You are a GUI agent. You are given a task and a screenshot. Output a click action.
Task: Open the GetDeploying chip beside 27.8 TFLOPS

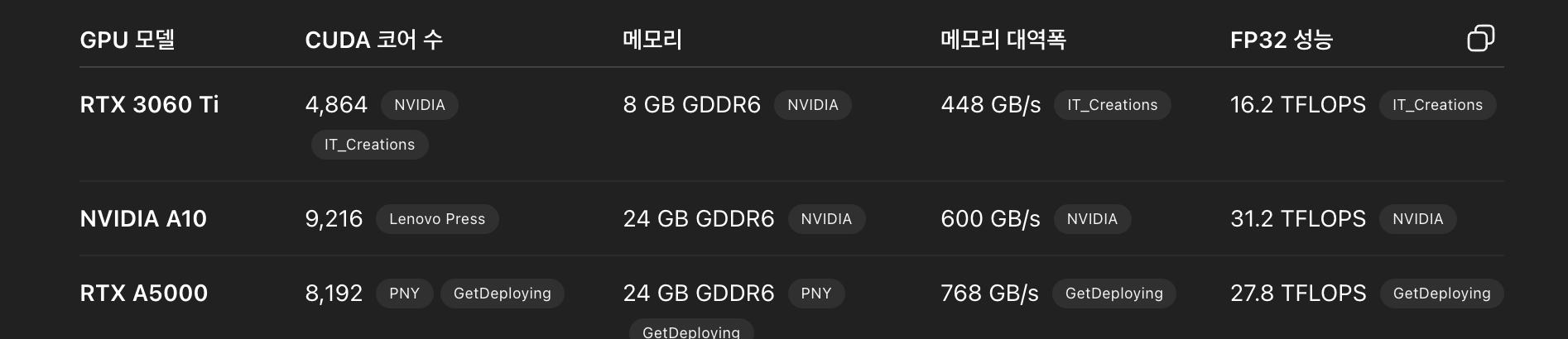click(1441, 294)
